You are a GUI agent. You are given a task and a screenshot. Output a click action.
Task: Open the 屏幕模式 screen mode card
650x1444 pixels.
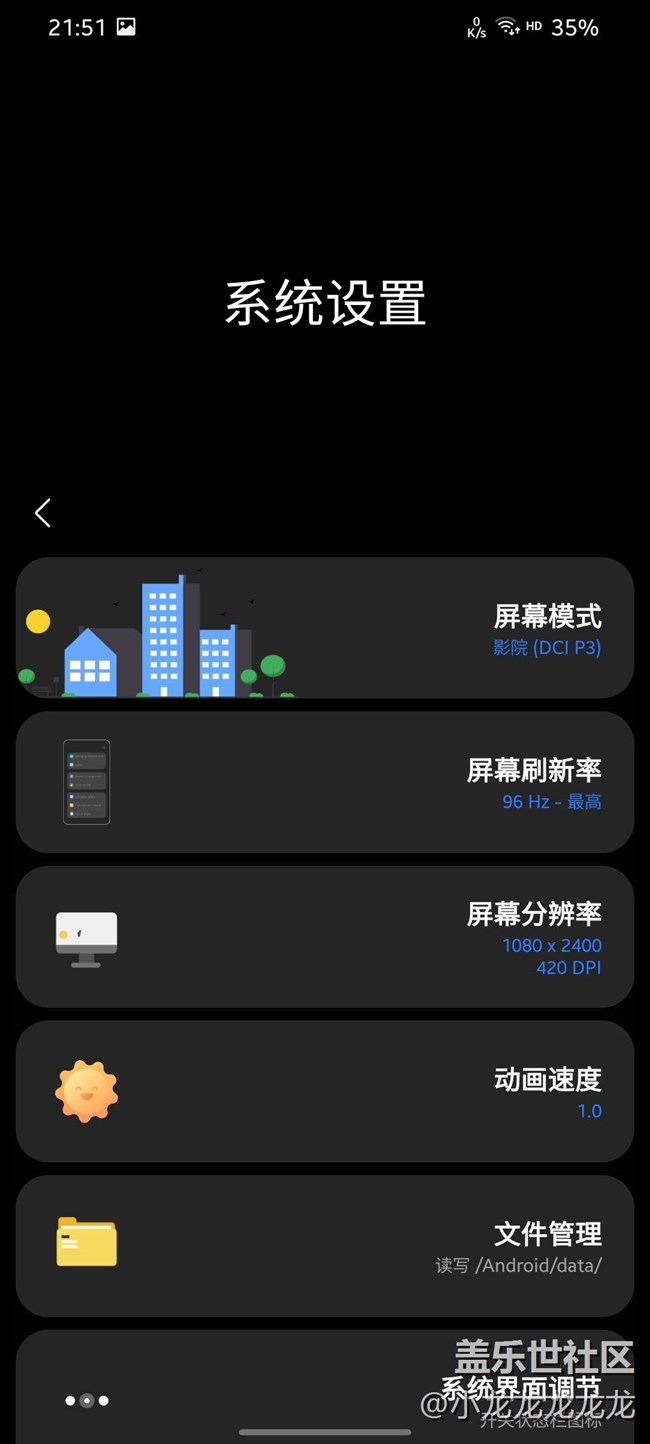point(325,628)
